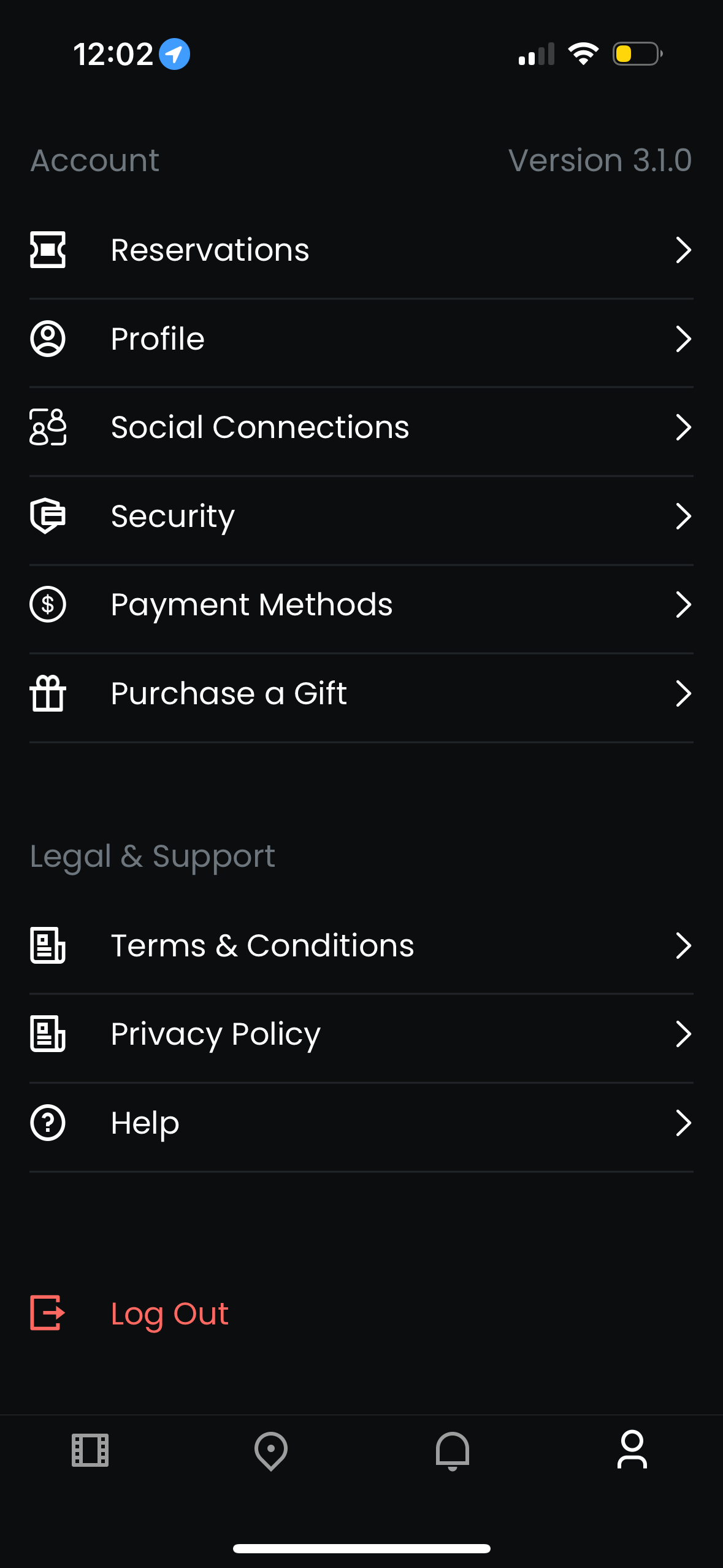Expand Reservations via its chevron
The height and width of the screenshot is (1568, 723).
[685, 249]
